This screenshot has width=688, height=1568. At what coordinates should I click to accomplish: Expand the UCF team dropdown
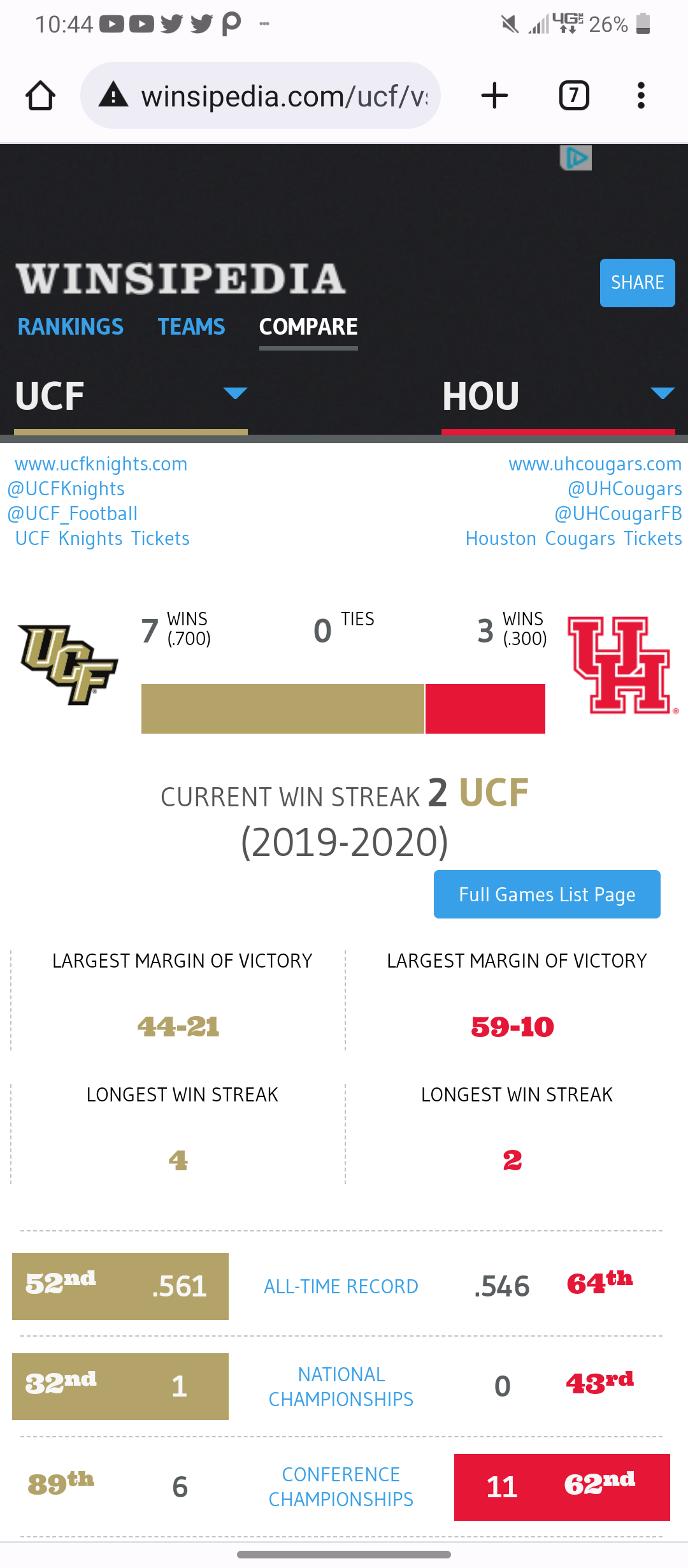coord(235,393)
